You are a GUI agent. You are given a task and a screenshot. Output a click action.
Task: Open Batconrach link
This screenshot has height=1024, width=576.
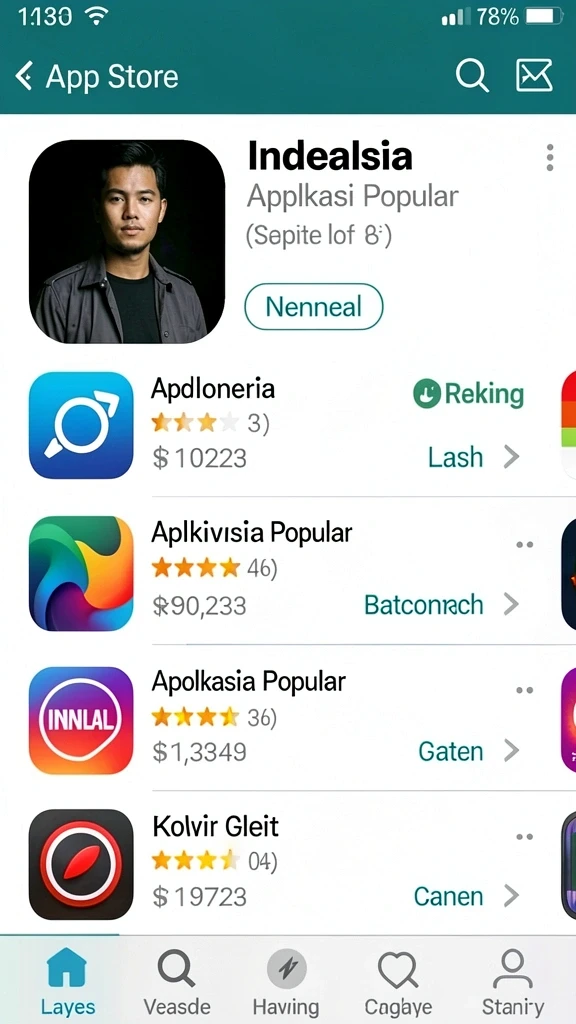click(x=441, y=605)
